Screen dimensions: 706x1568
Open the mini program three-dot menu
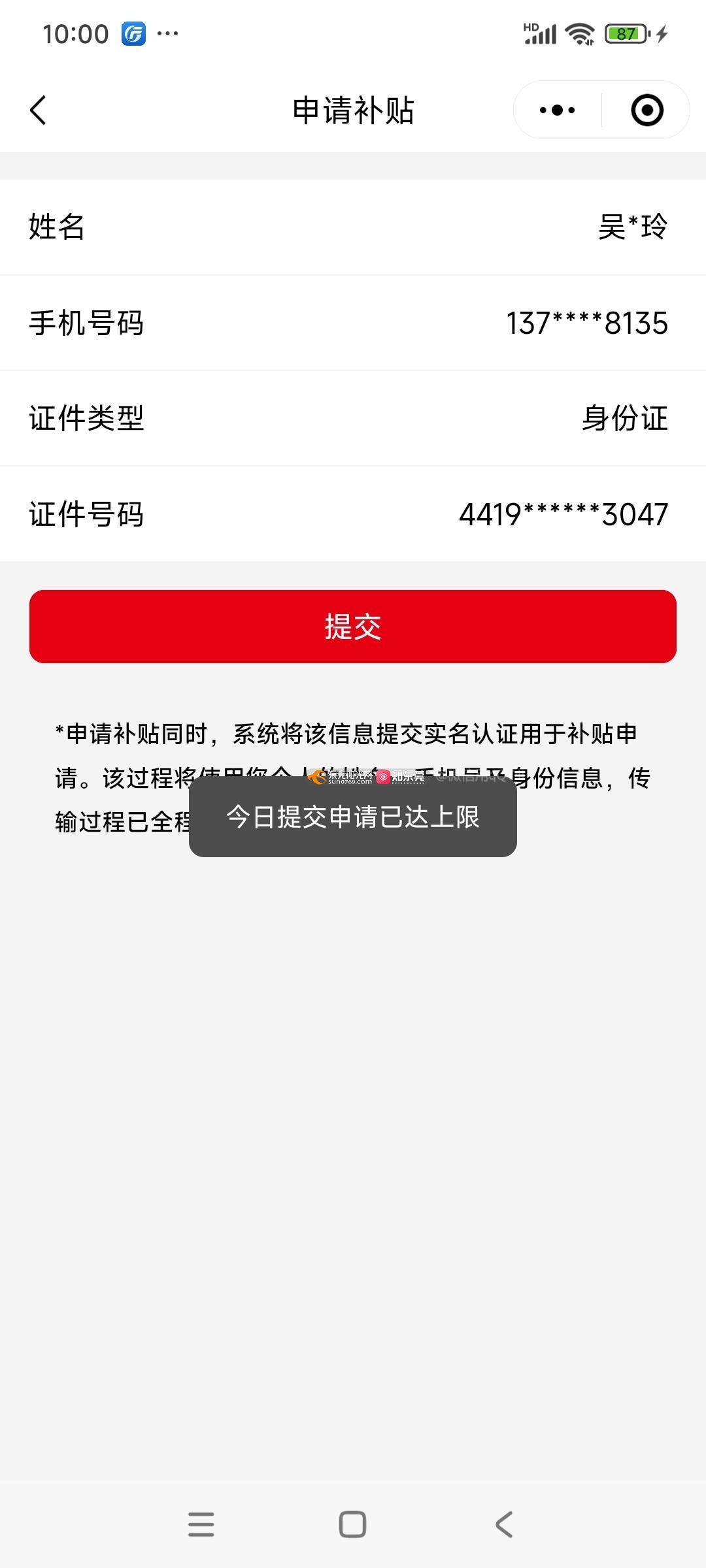(557, 110)
